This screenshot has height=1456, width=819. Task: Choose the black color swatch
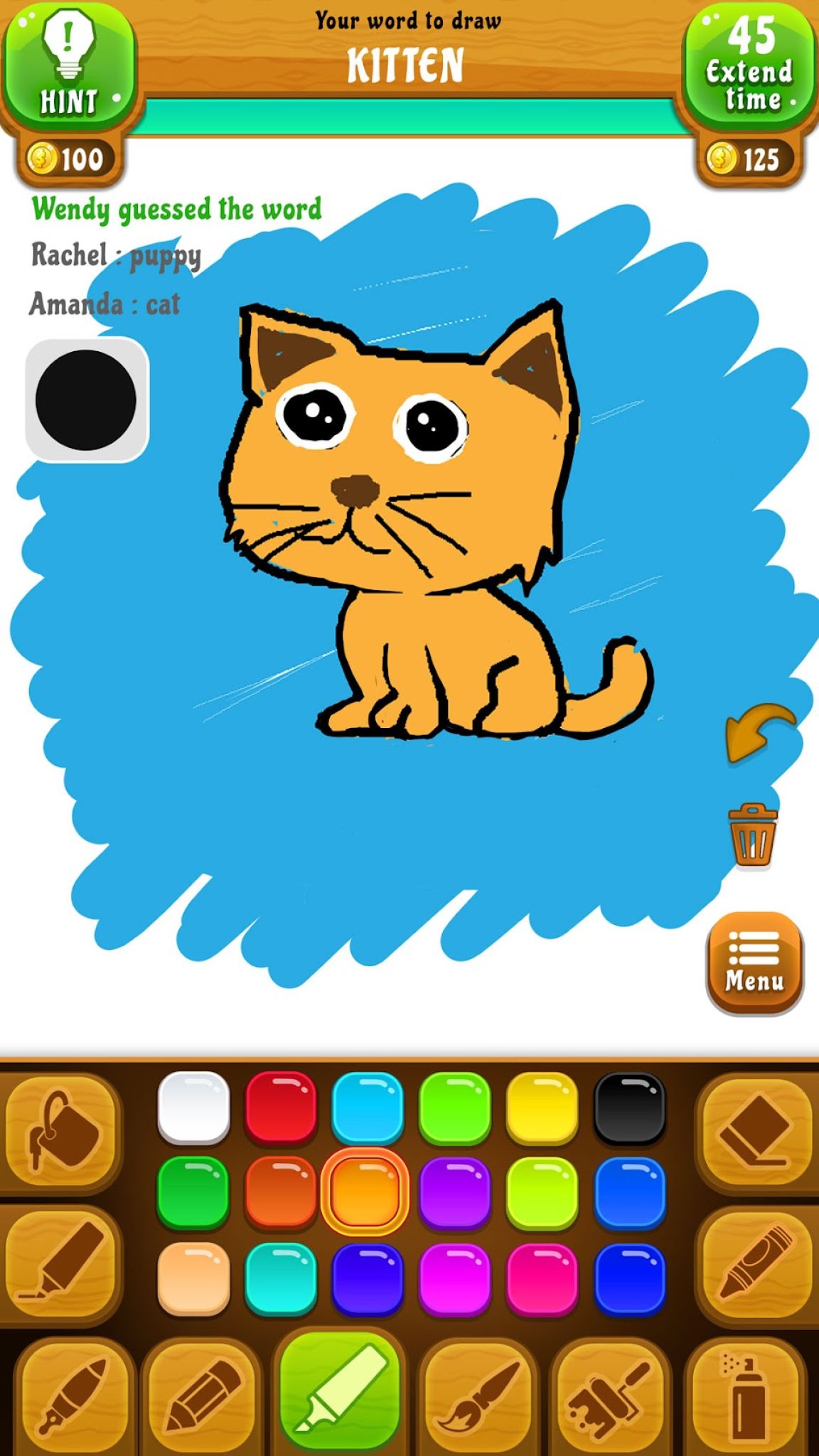[x=630, y=1108]
